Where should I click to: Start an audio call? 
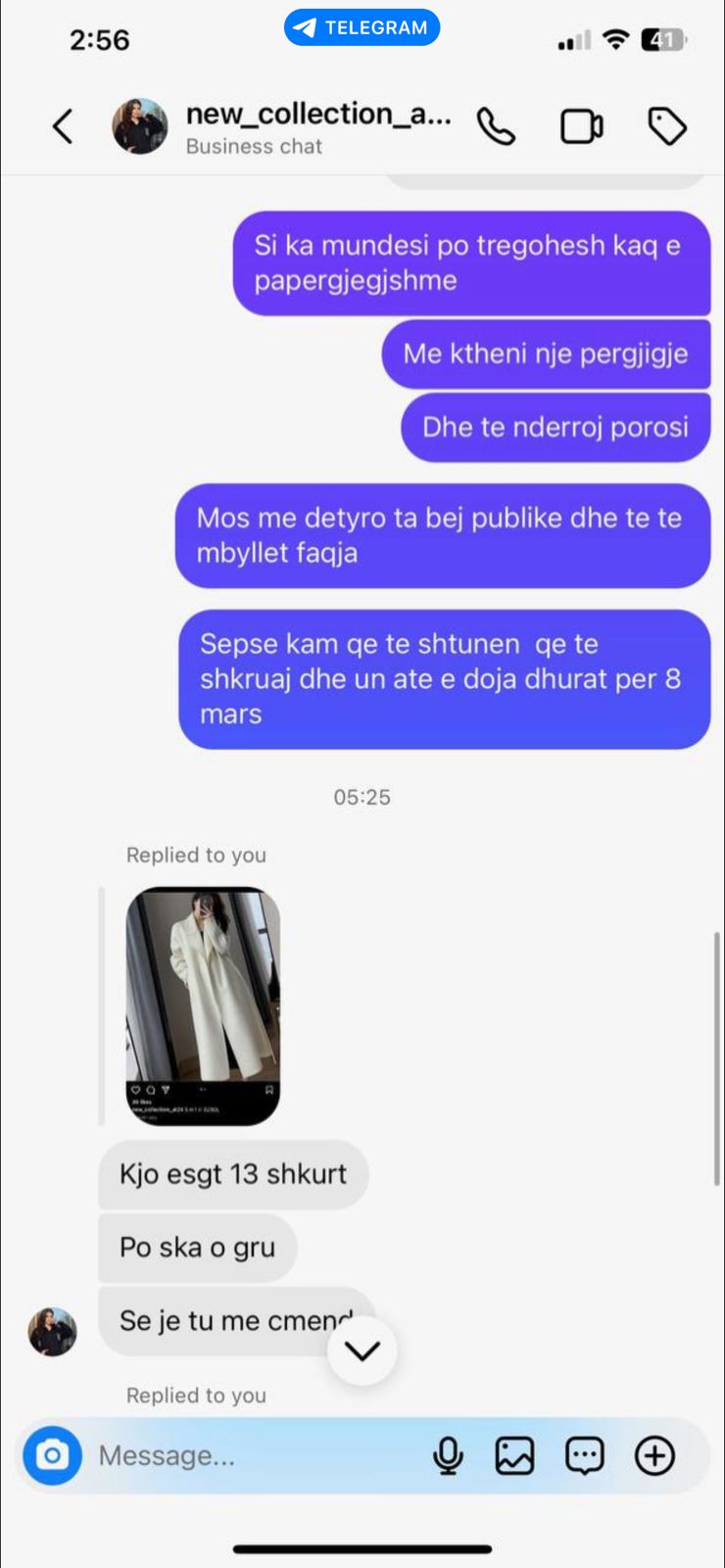(x=496, y=126)
